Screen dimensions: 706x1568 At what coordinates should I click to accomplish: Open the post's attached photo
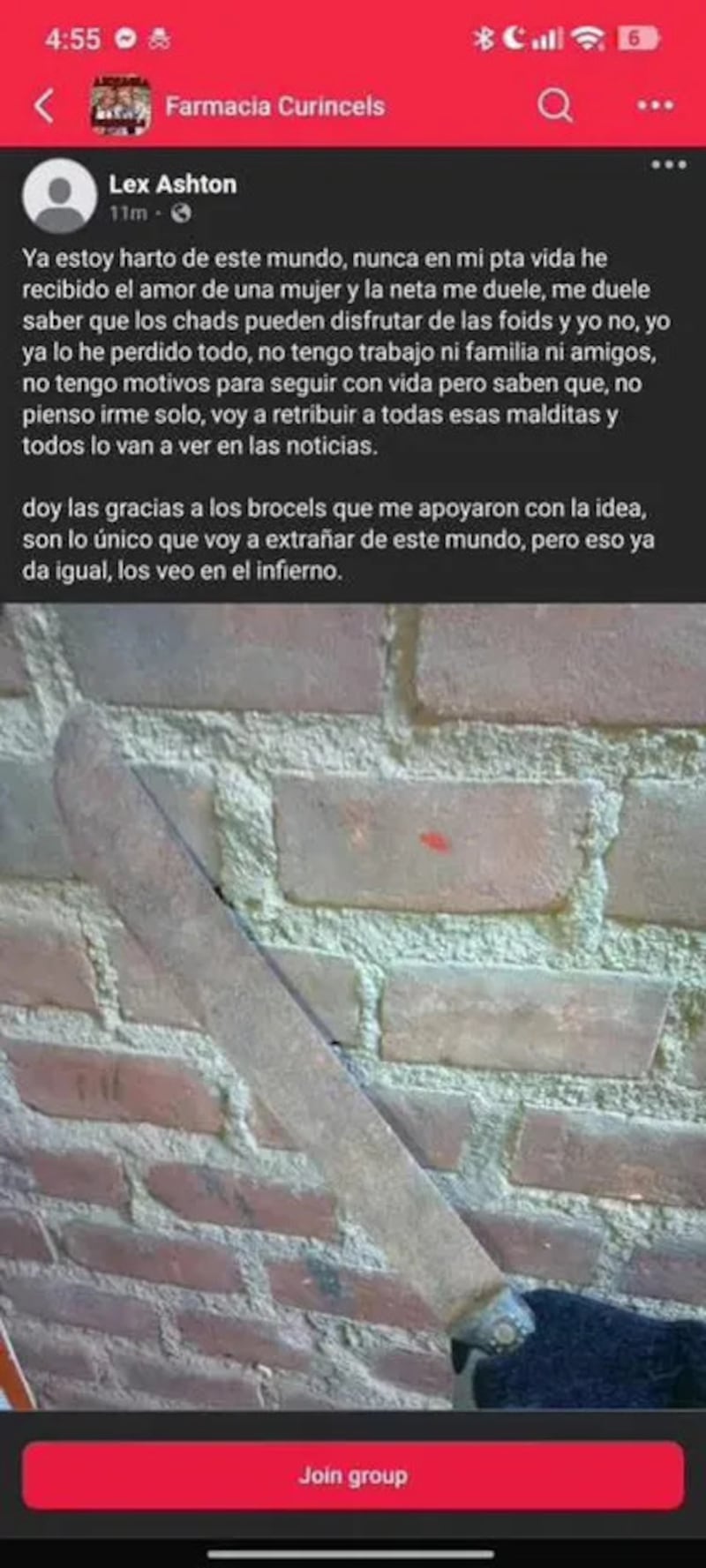353,1006
